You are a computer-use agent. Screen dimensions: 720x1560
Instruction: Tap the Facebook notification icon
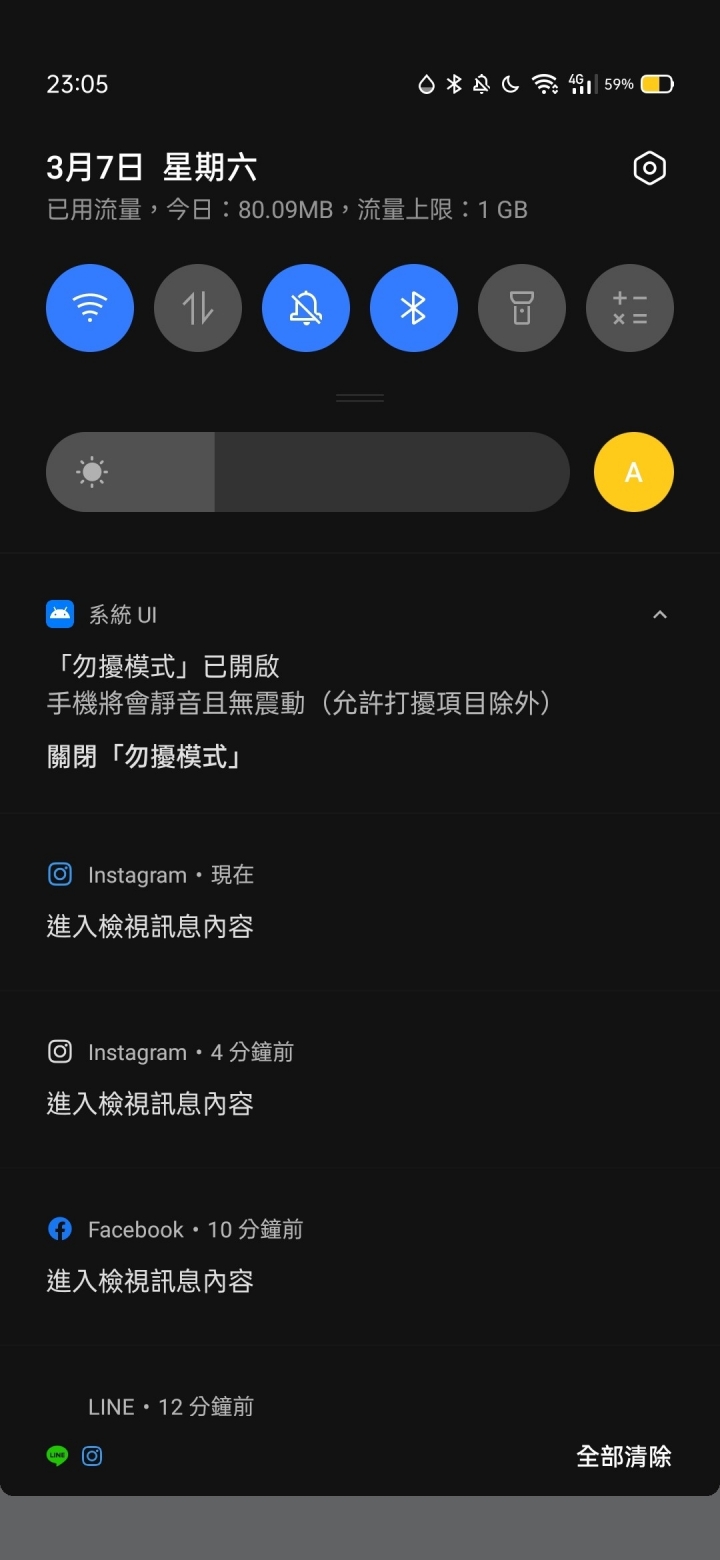(x=60, y=1229)
